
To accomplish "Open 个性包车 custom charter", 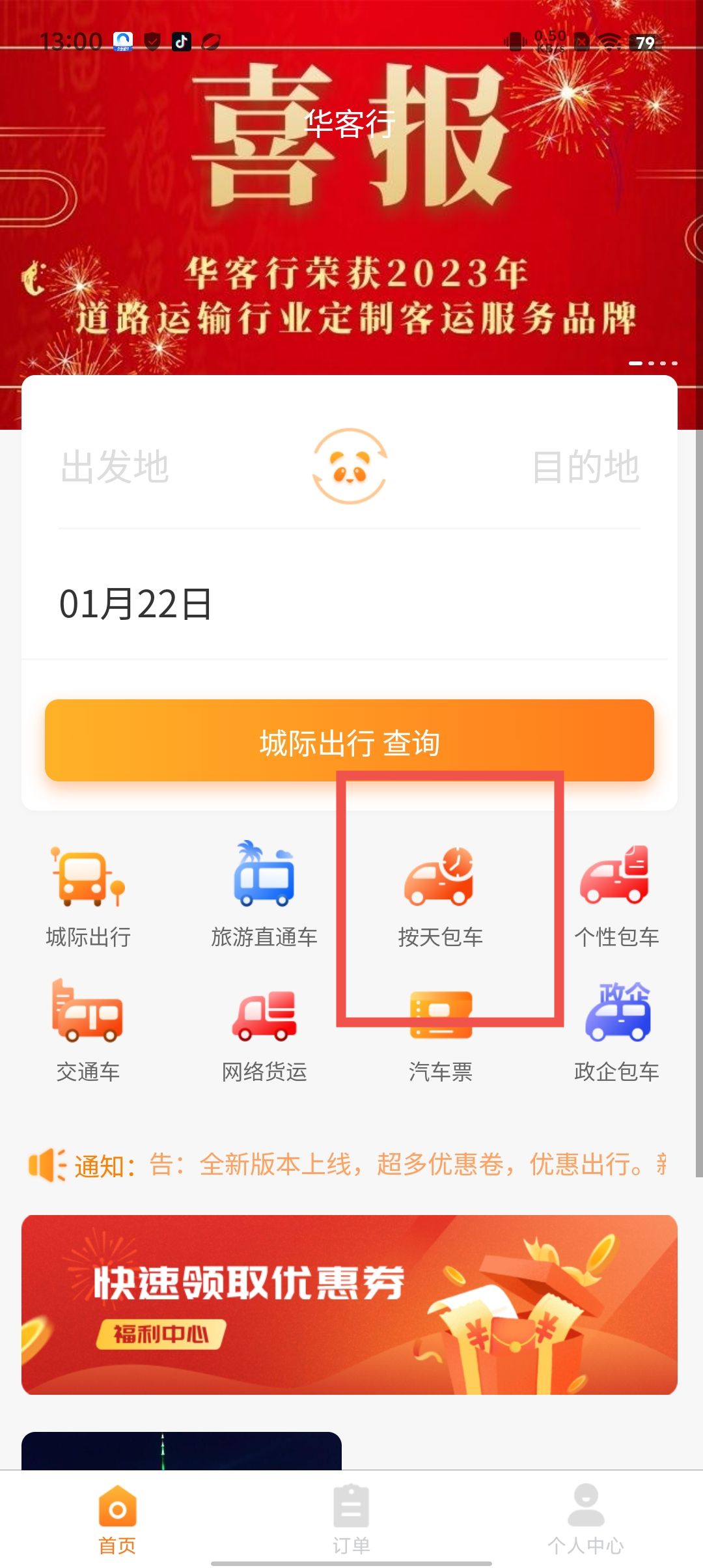I will (x=616, y=893).
